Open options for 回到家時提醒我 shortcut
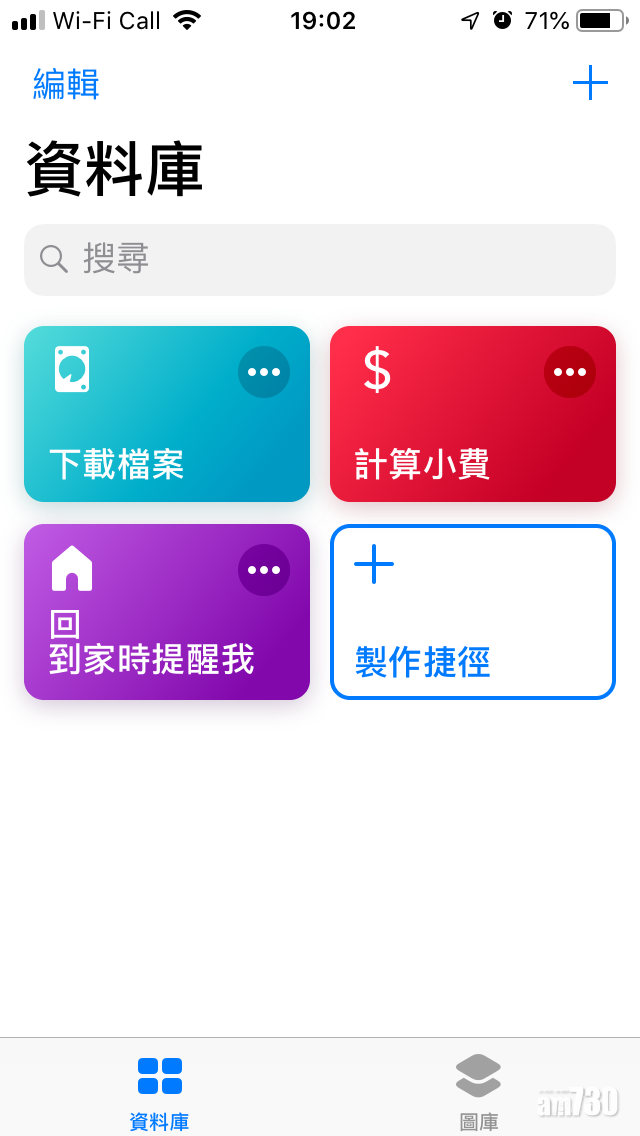The width and height of the screenshot is (640, 1136). [264, 570]
